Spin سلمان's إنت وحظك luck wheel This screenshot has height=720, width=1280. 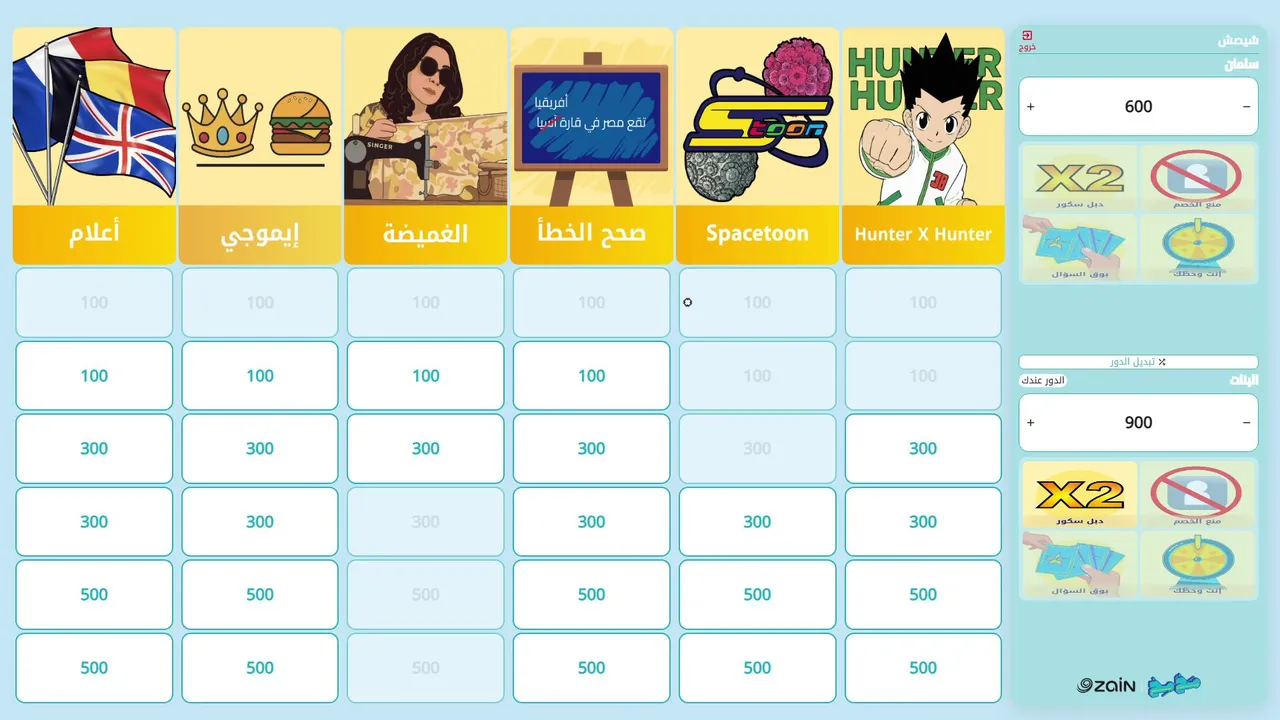[x=1196, y=247]
